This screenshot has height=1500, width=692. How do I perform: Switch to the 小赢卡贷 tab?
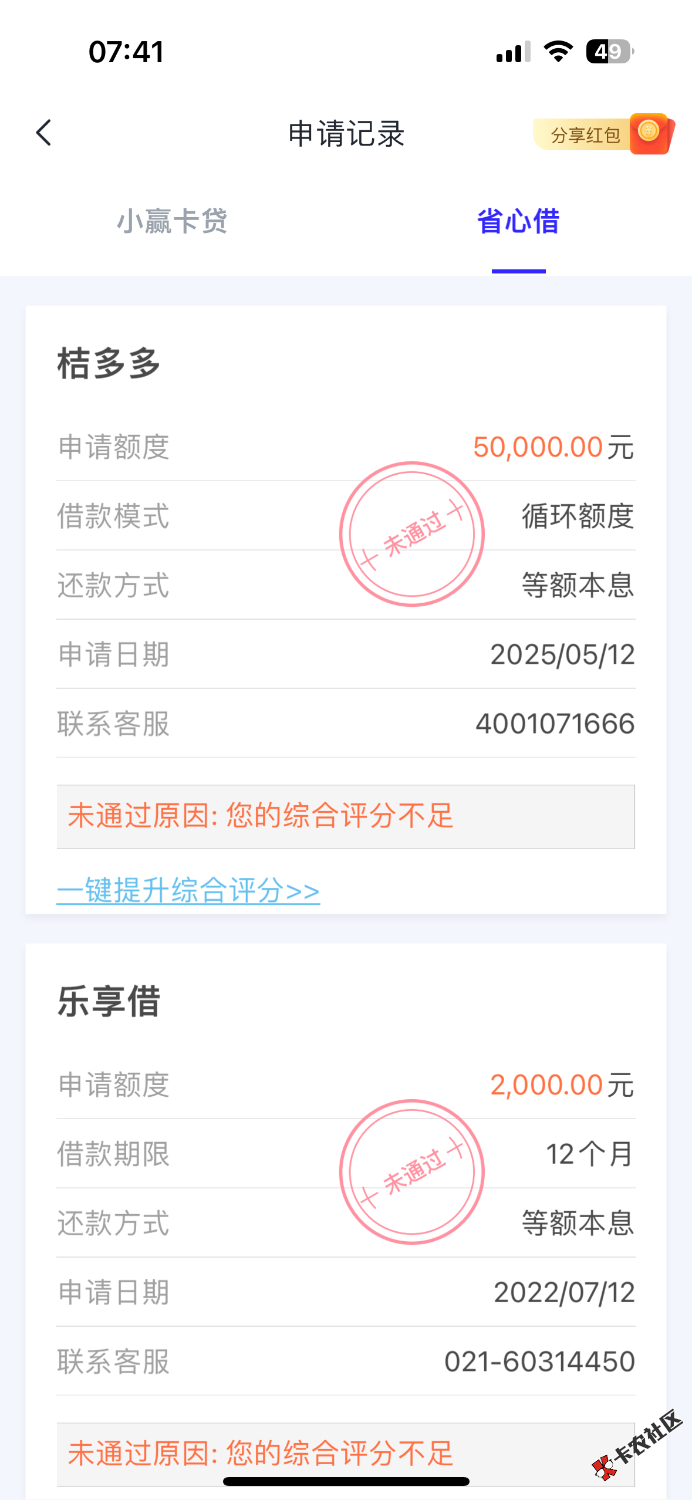point(172,221)
